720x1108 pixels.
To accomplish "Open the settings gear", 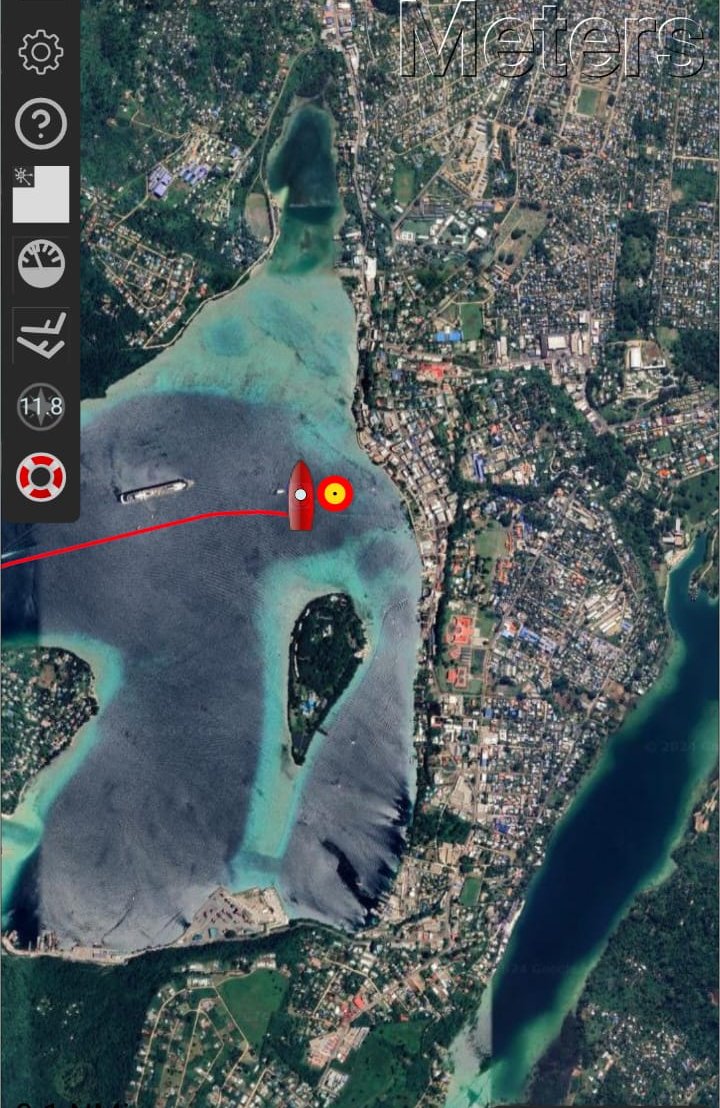I will pyautogui.click(x=41, y=52).
